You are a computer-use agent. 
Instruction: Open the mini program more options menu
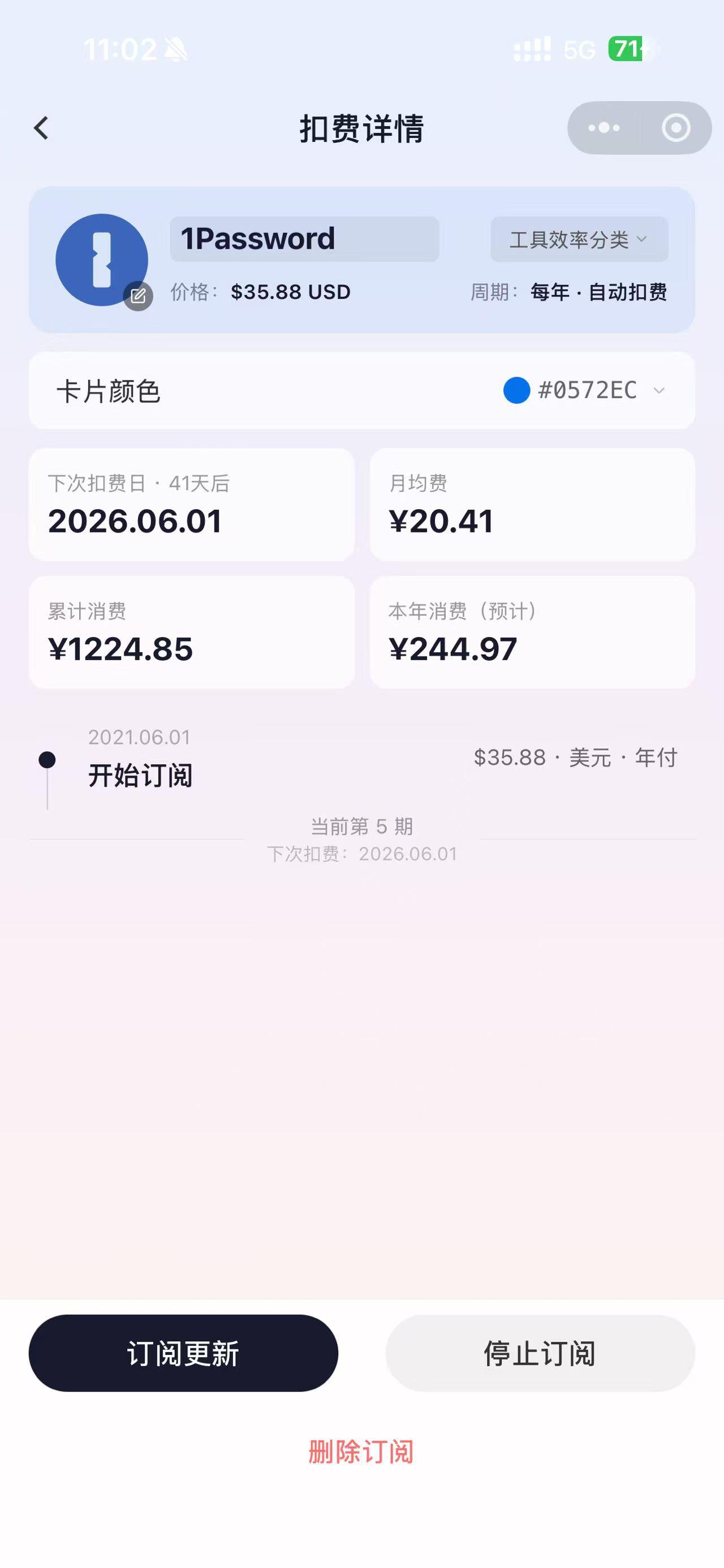click(x=604, y=128)
